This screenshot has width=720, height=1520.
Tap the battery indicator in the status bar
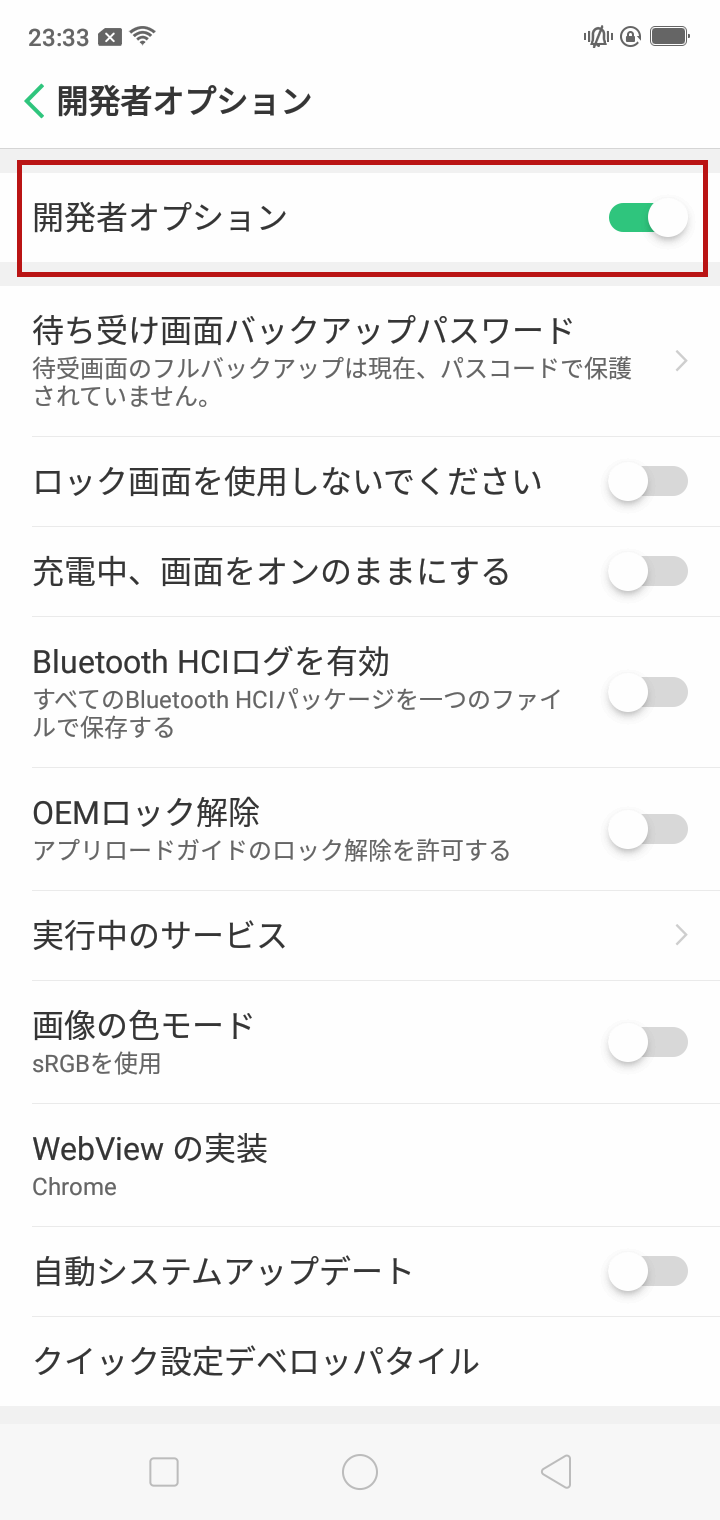point(668,33)
